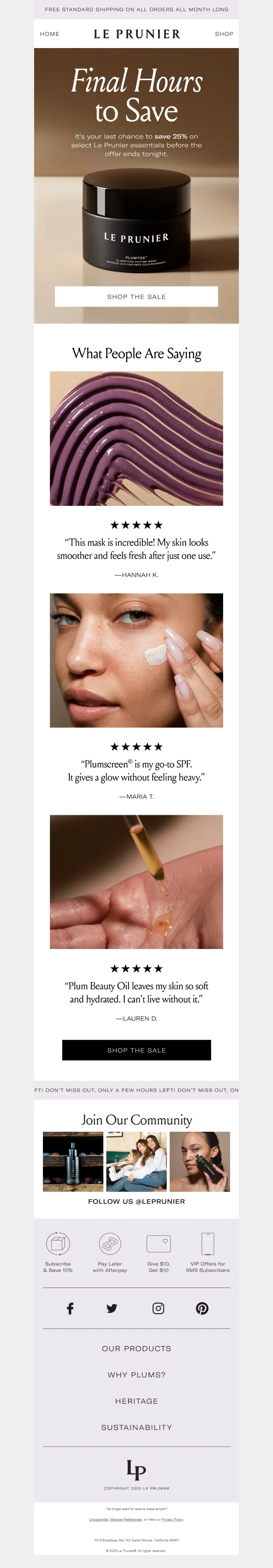Visit the Twitter profile
Viewport: 273px width, 1568px height.
click(x=112, y=1308)
